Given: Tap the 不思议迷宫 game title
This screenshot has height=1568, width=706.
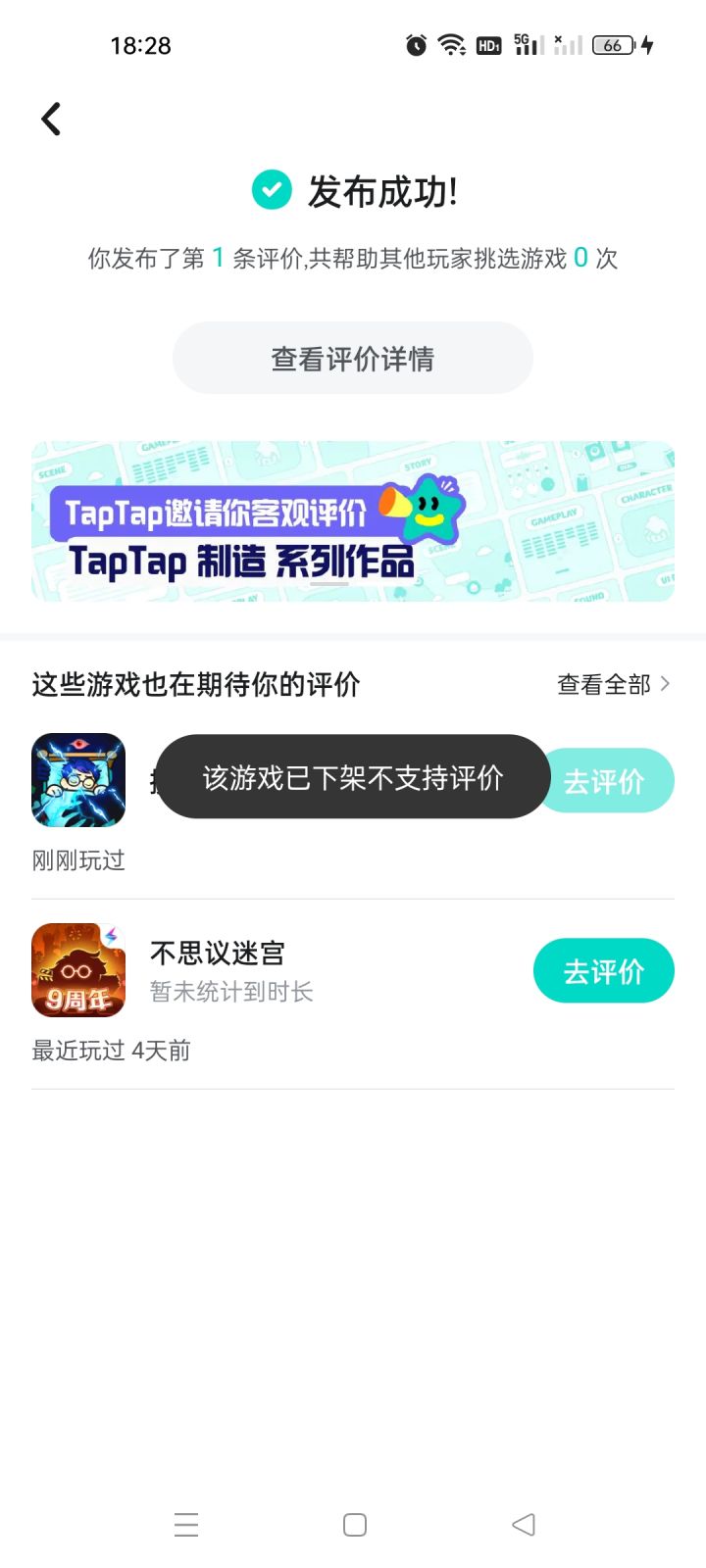Looking at the screenshot, I should pos(218,952).
